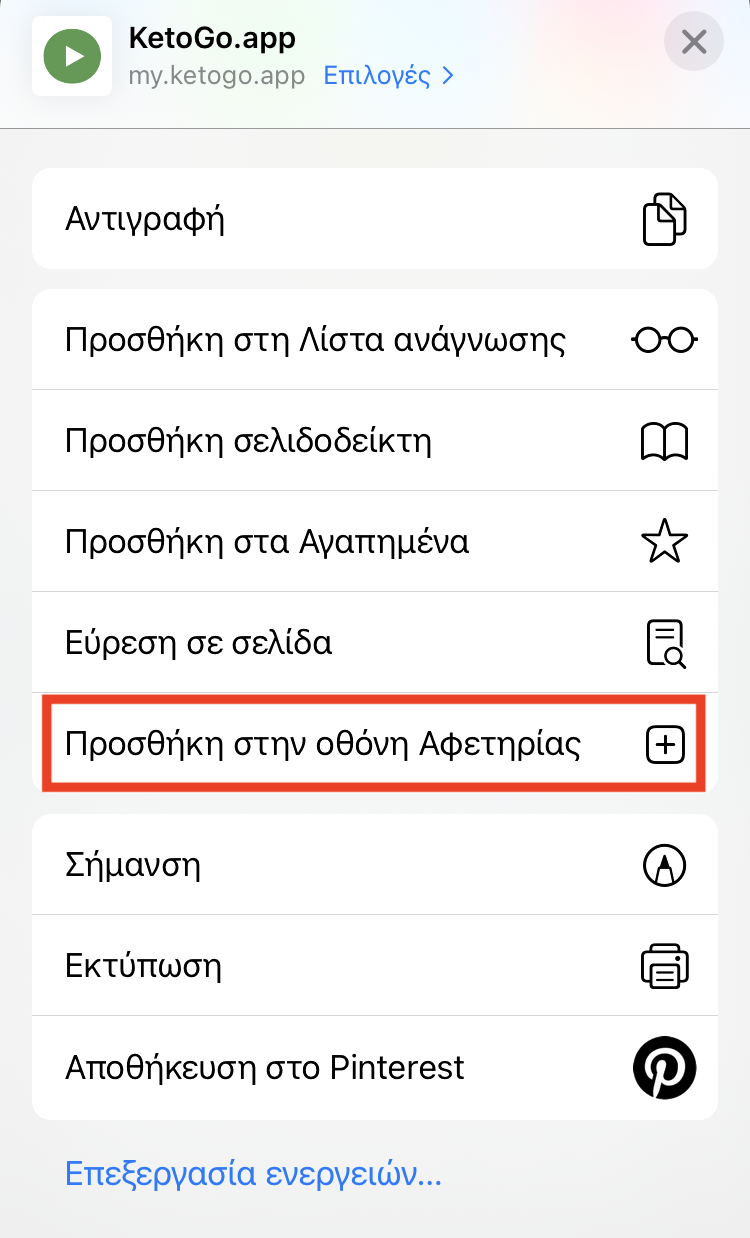Tap Προσθήκη στην οθόνη Αφετηρίας

point(374,744)
